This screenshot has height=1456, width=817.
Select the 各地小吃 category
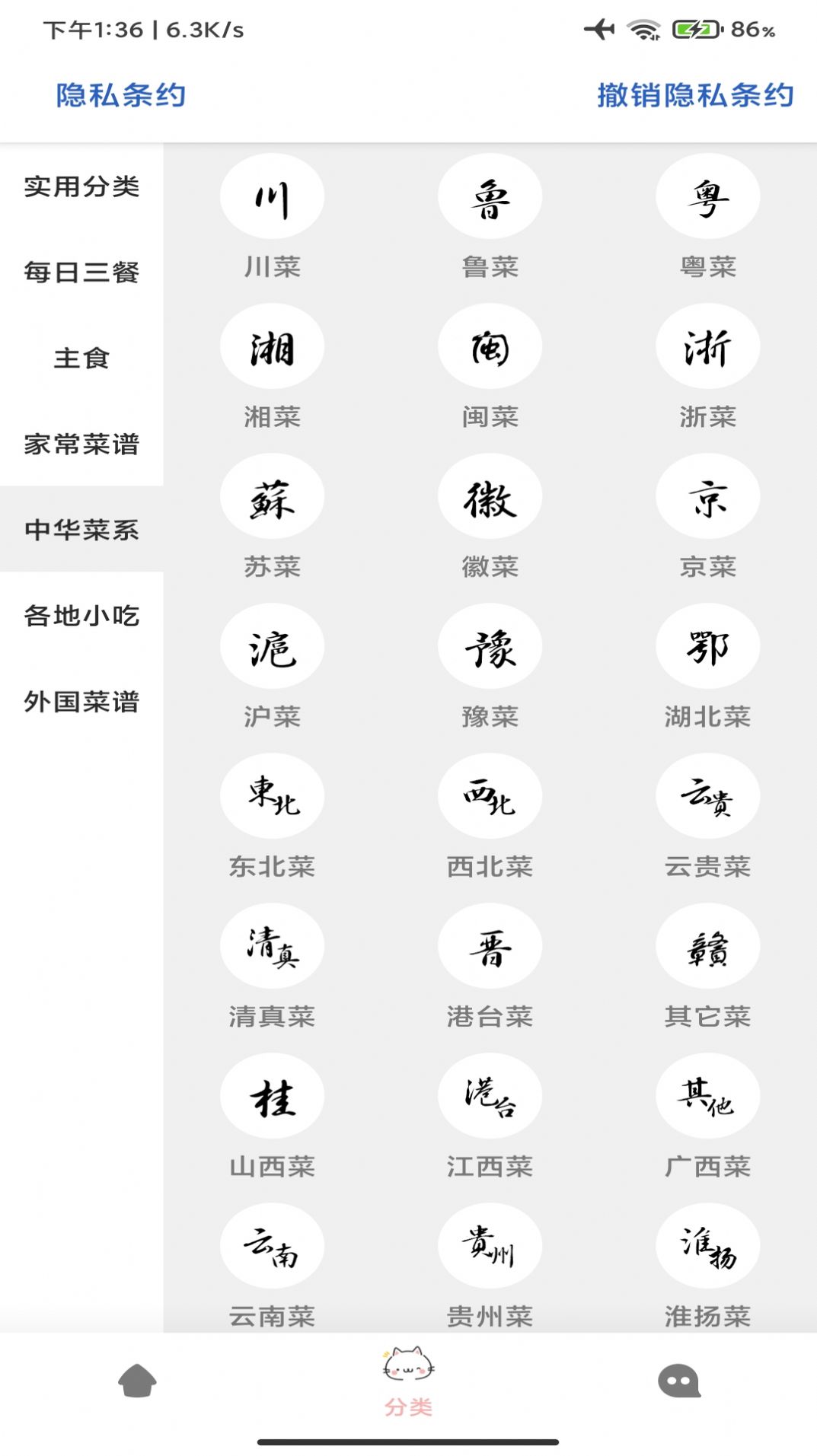point(81,615)
